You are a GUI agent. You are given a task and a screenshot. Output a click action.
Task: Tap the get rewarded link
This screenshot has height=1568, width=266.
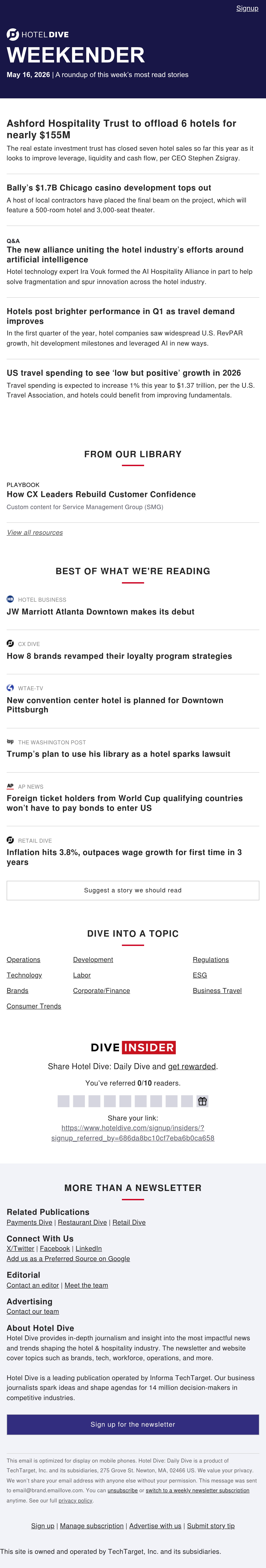tap(192, 1066)
